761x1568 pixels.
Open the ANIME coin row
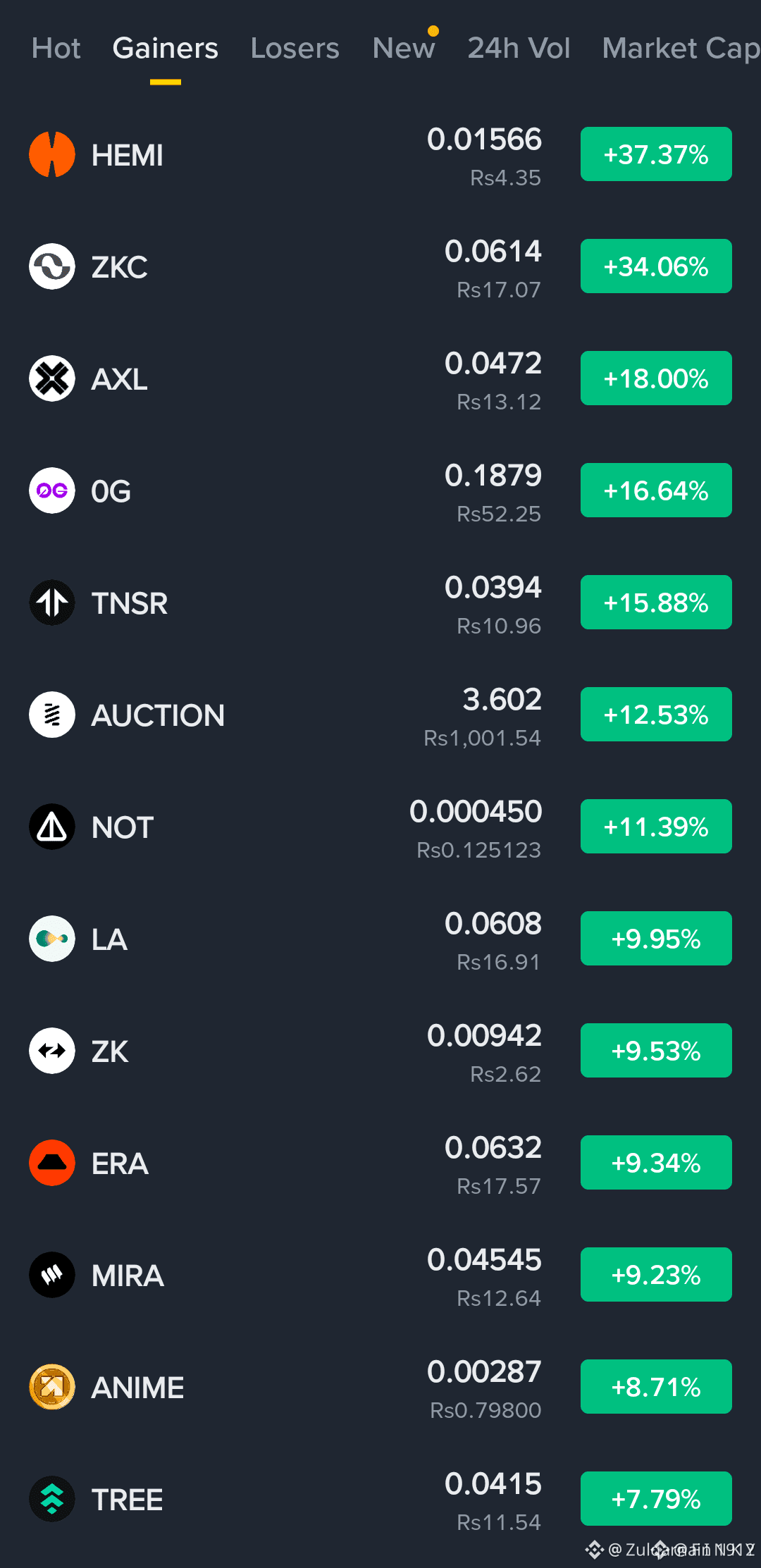380,1387
